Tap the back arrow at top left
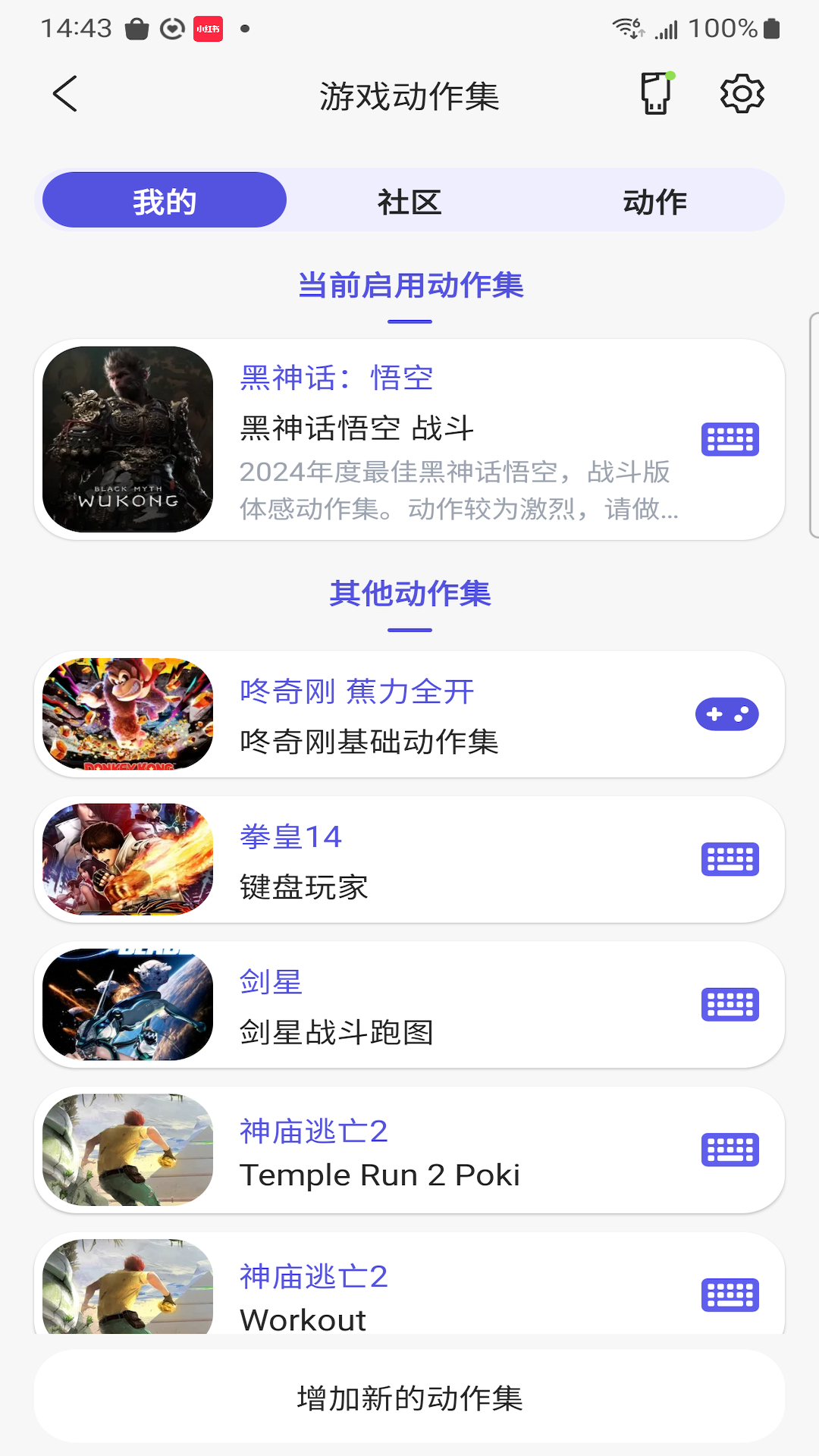Image resolution: width=819 pixels, height=1456 pixels. point(64,94)
